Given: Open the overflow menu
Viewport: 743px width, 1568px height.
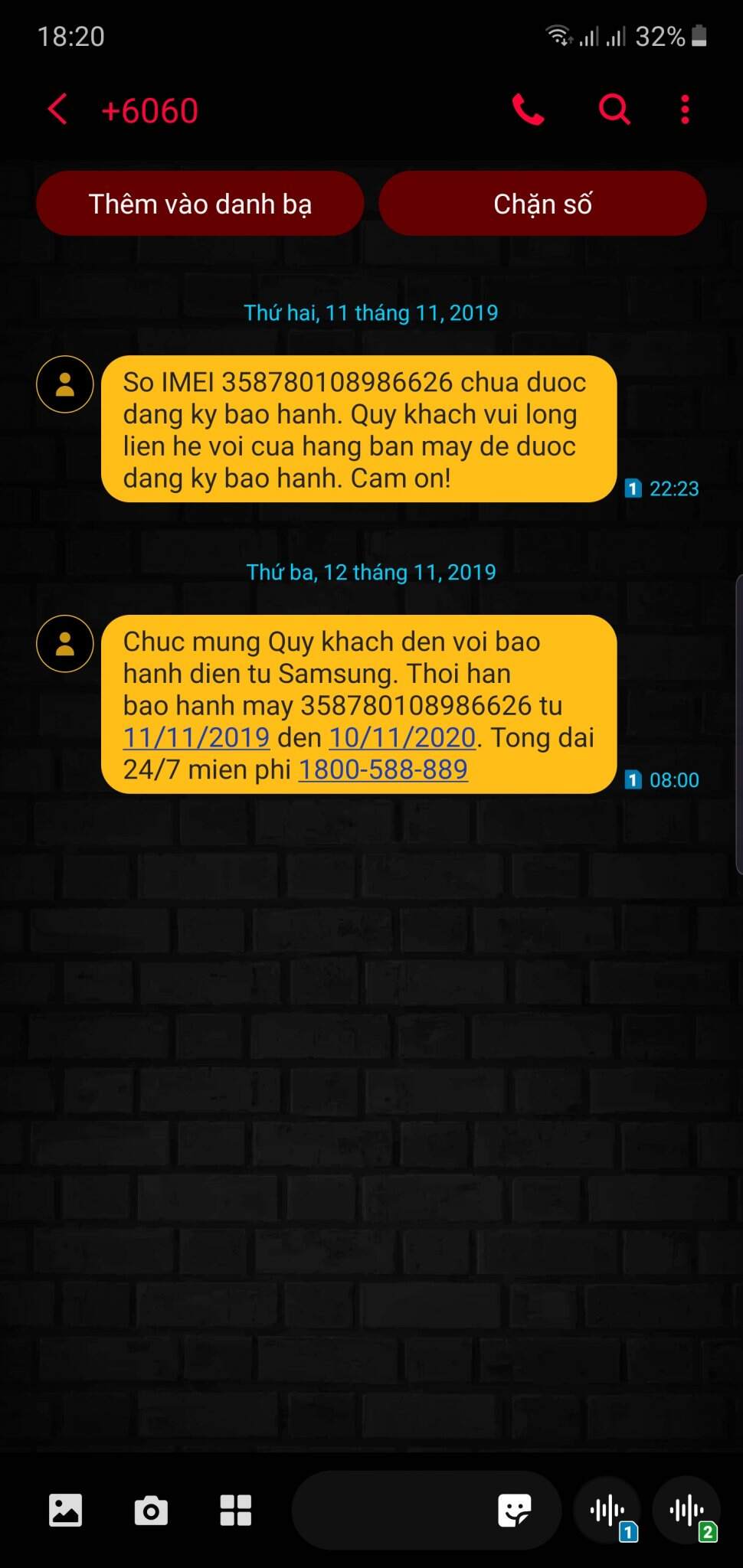Looking at the screenshot, I should point(685,109).
